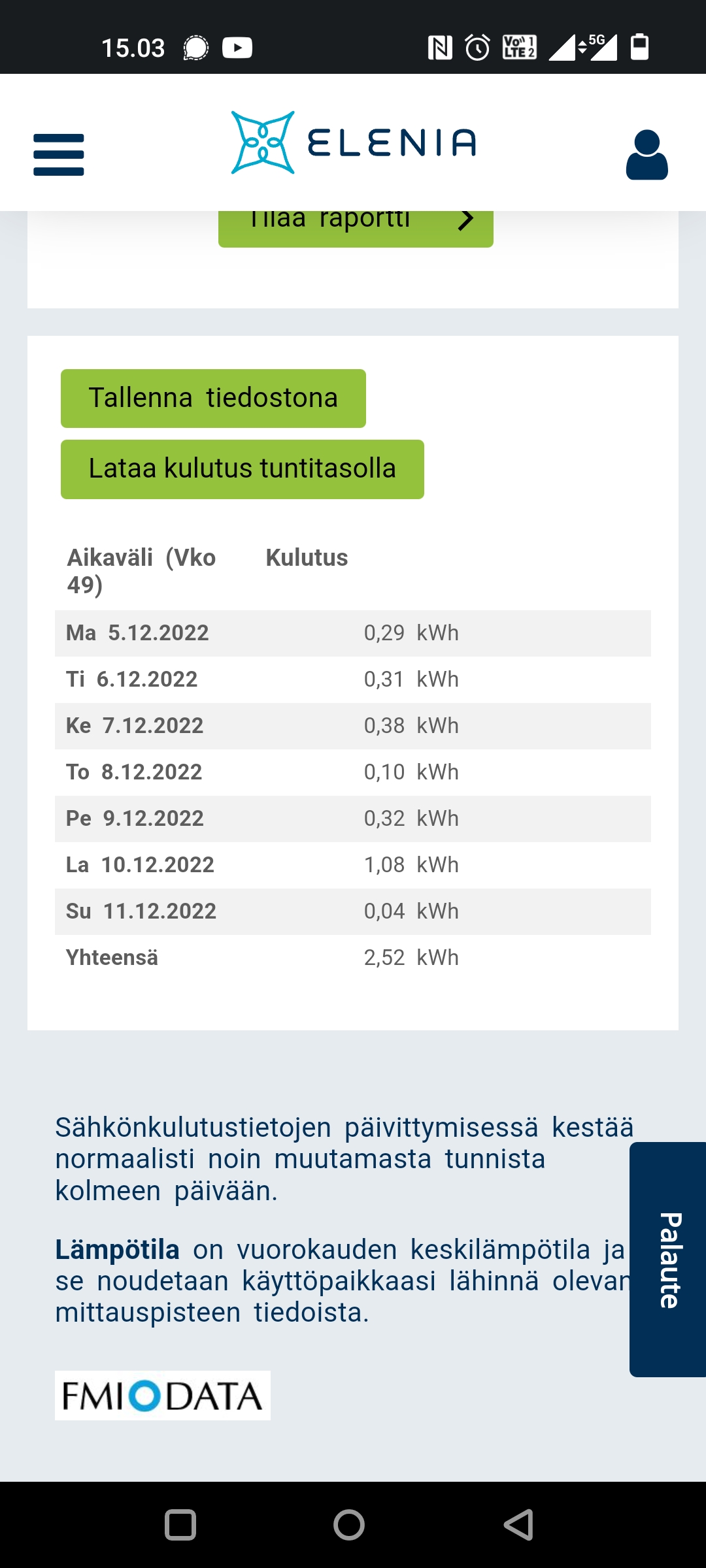Select Lataa kulutus tuntitasolla
Image resolution: width=706 pixels, height=1568 pixels.
coord(242,469)
